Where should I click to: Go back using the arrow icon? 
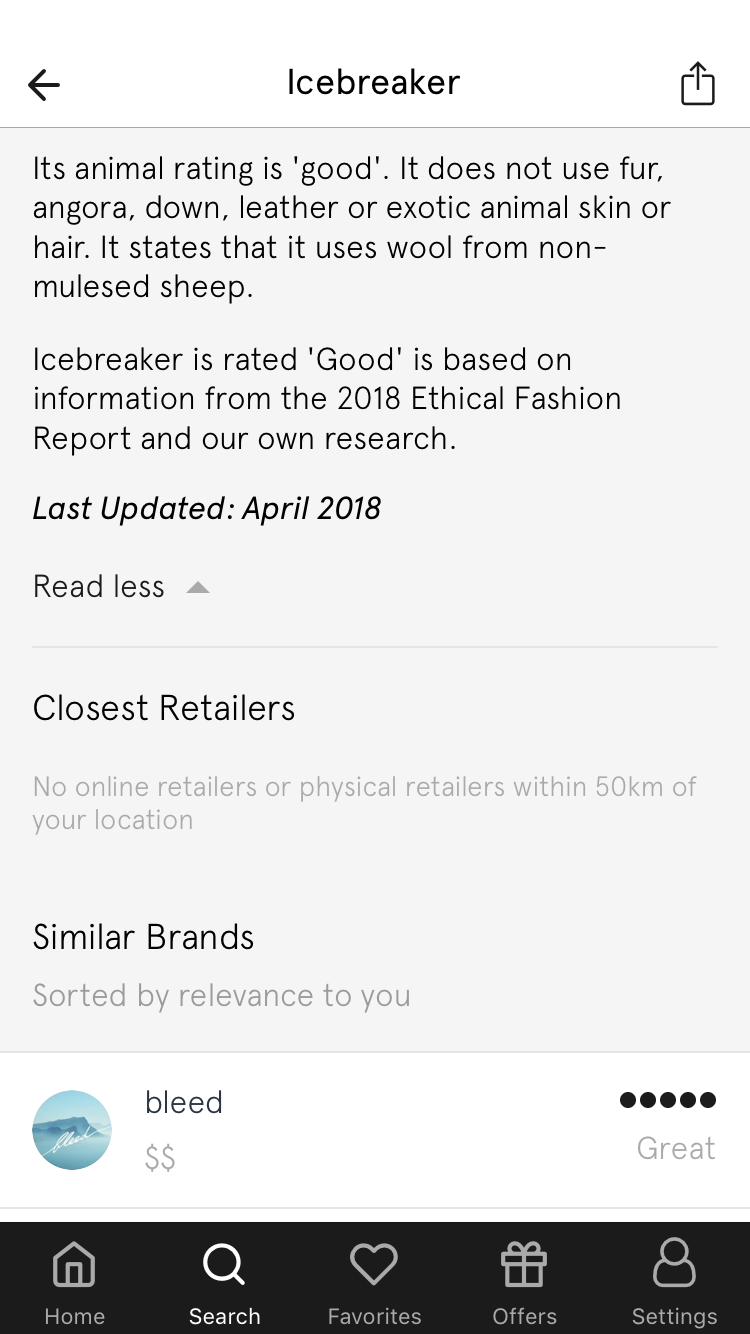pos(44,85)
